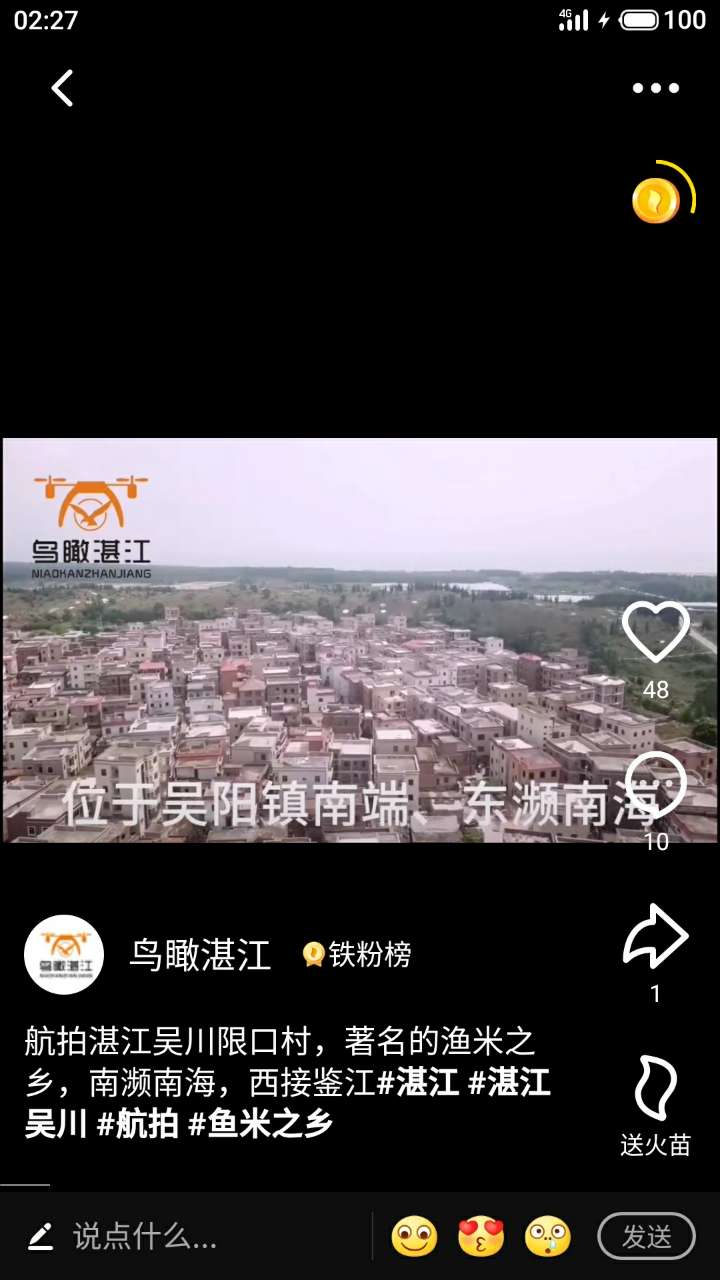Insert the heart-eyes emoji
720x1280 pixels.
point(481,1237)
